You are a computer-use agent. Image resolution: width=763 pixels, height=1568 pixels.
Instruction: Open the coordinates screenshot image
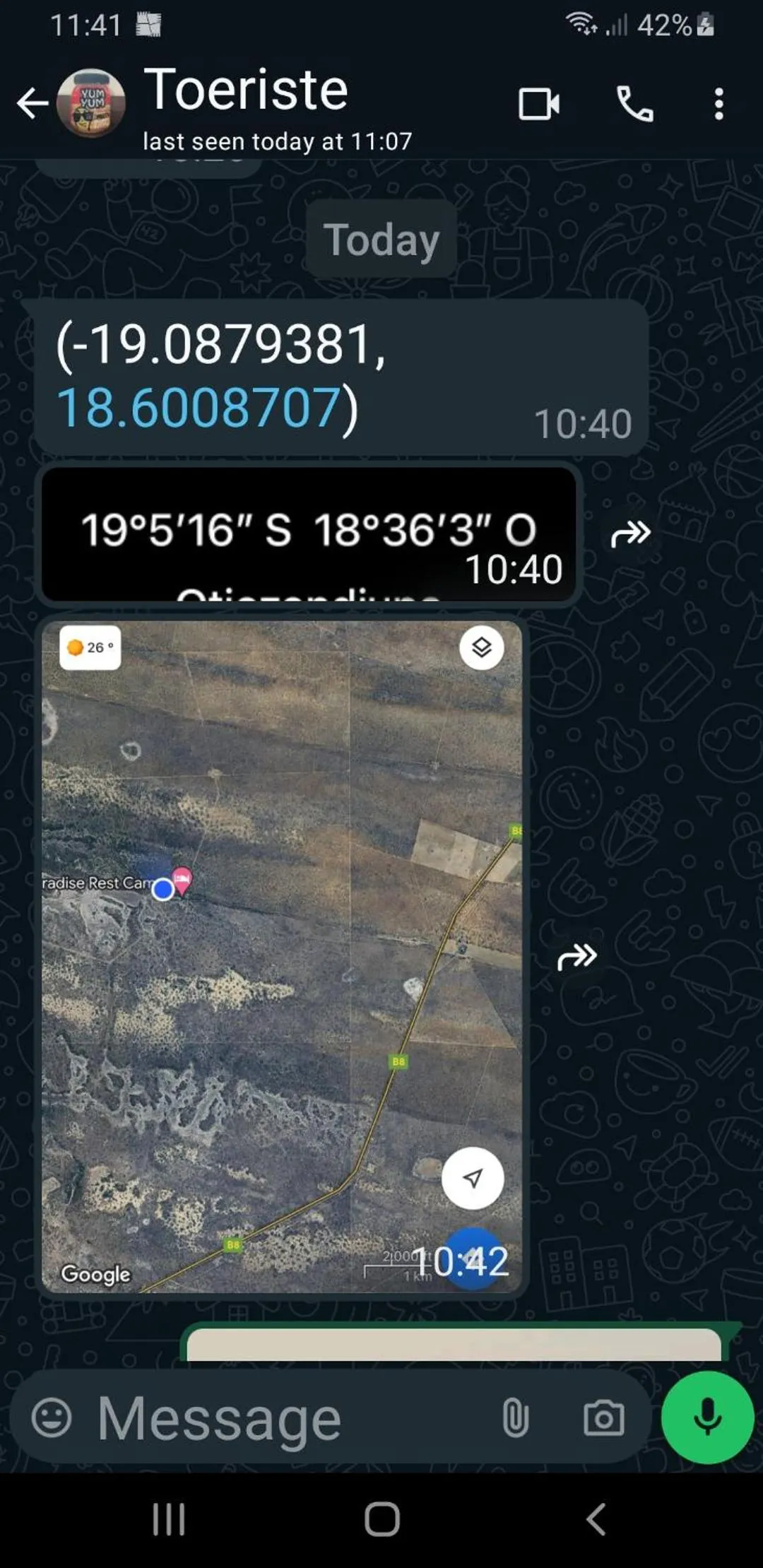point(309,534)
